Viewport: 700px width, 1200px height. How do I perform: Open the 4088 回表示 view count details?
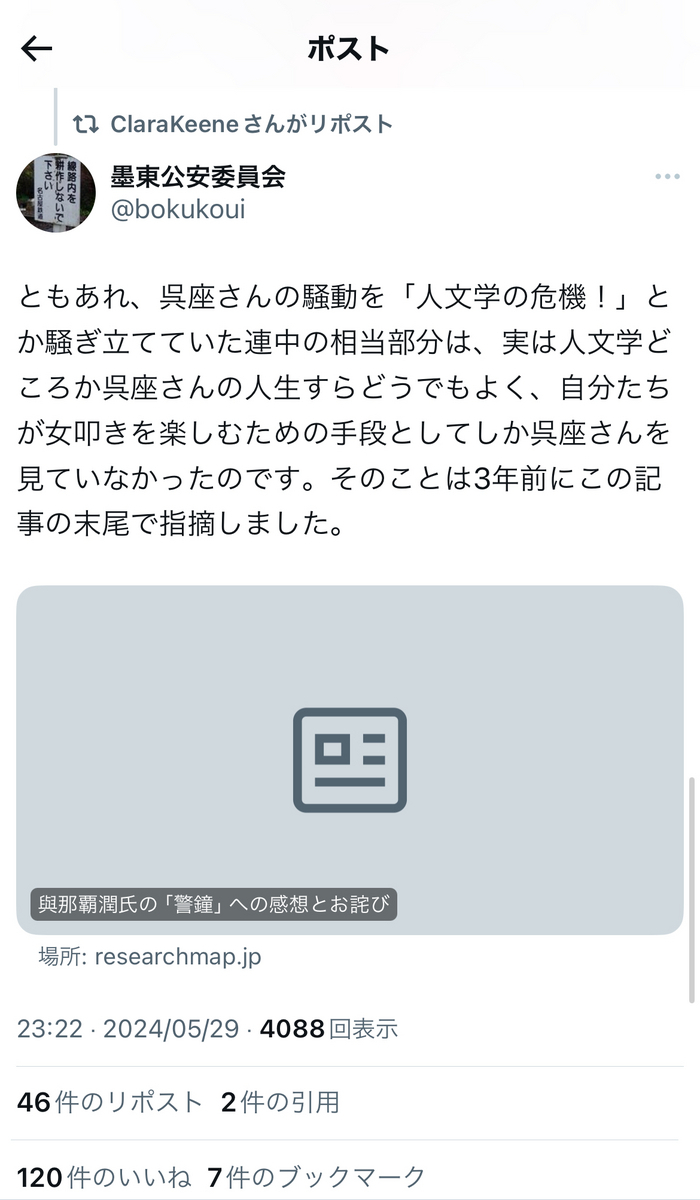[x=328, y=1028]
